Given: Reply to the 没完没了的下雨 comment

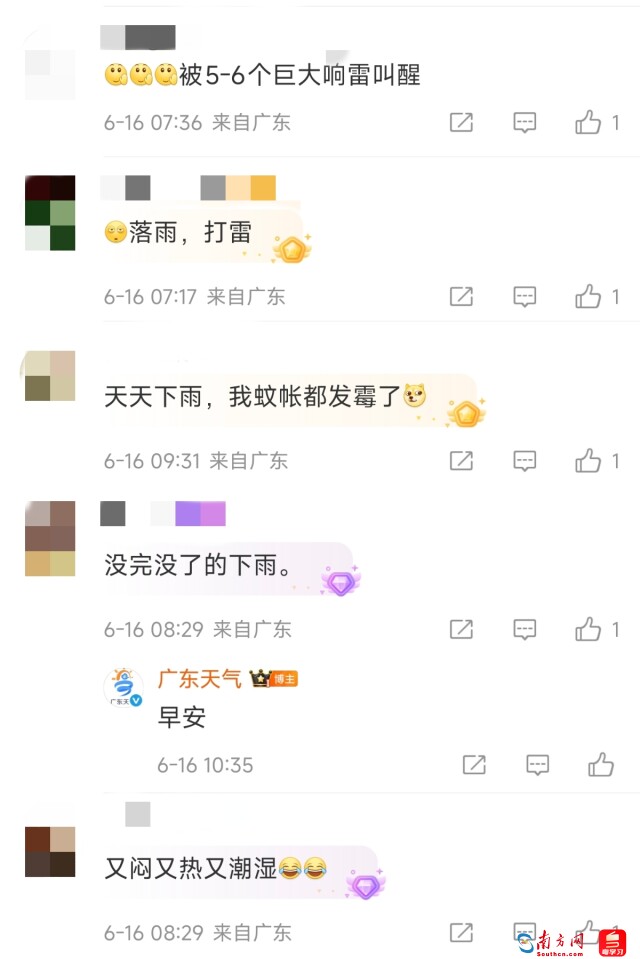Looking at the screenshot, I should (x=525, y=629).
